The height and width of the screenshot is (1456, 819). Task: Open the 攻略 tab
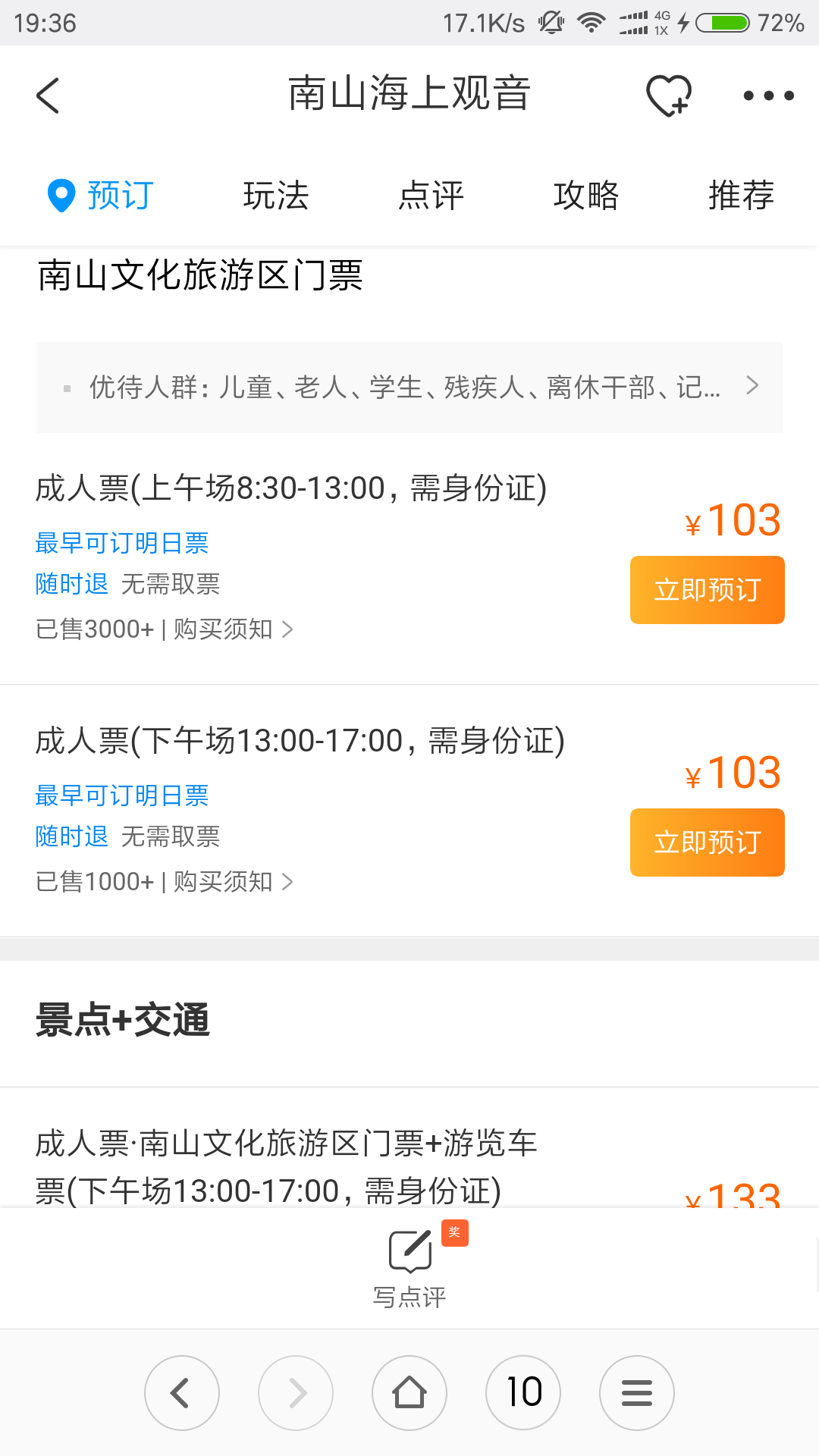(x=586, y=196)
